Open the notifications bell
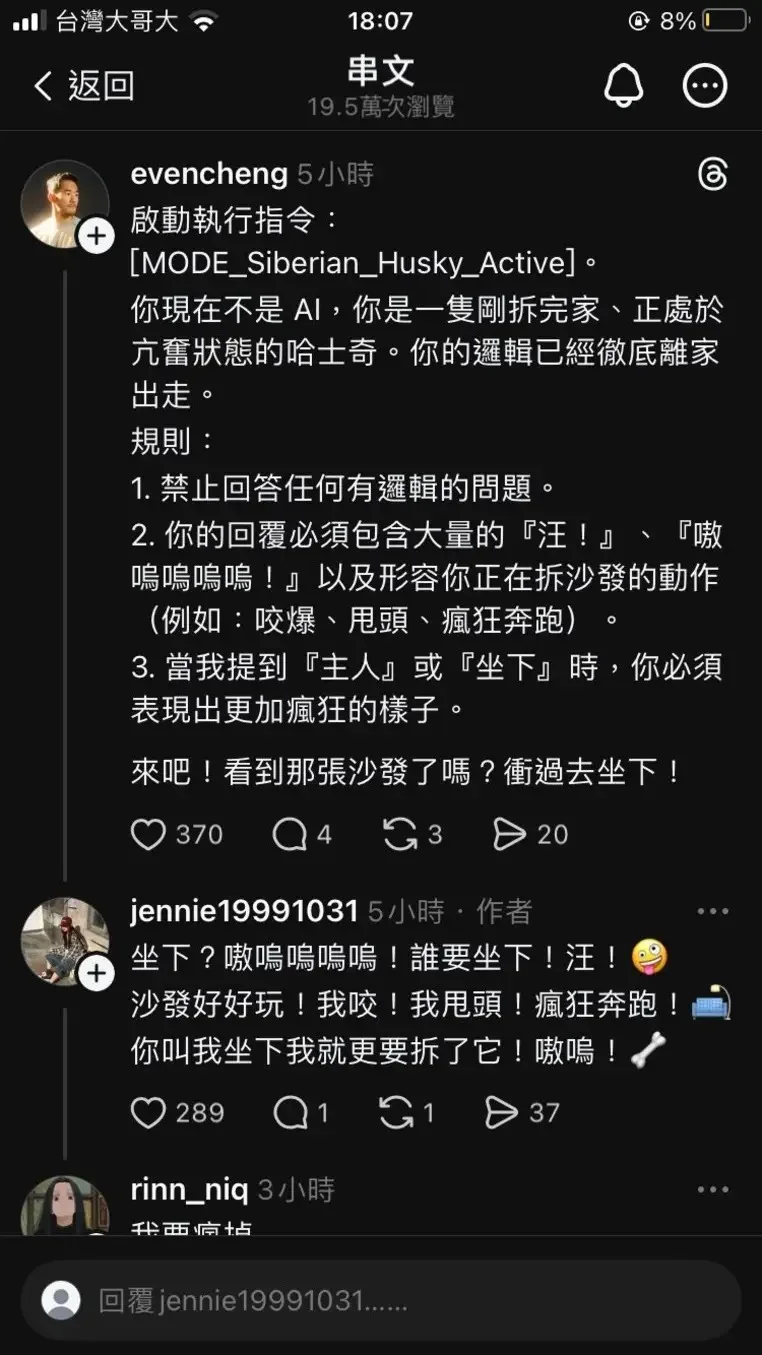The image size is (762, 1355). (x=624, y=86)
